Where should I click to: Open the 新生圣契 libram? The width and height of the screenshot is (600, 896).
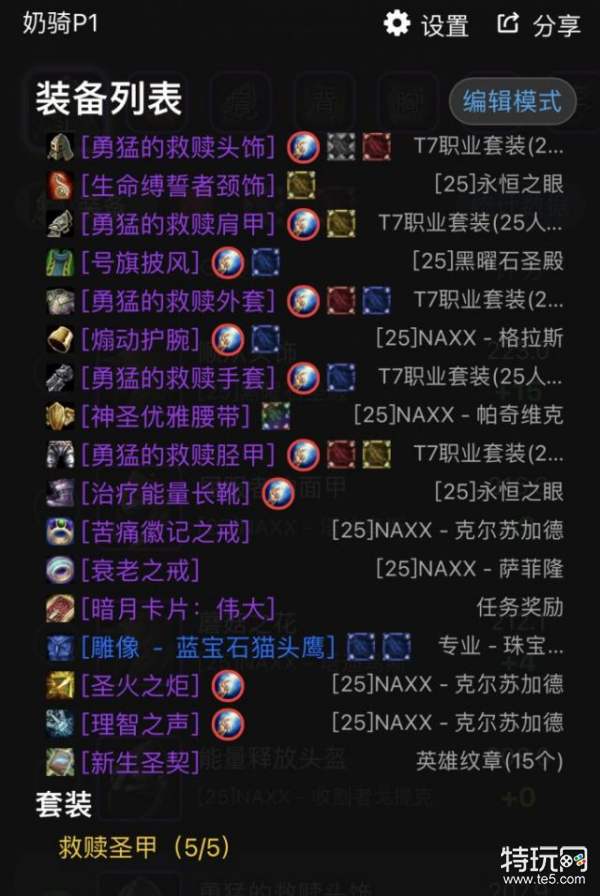coord(138,761)
